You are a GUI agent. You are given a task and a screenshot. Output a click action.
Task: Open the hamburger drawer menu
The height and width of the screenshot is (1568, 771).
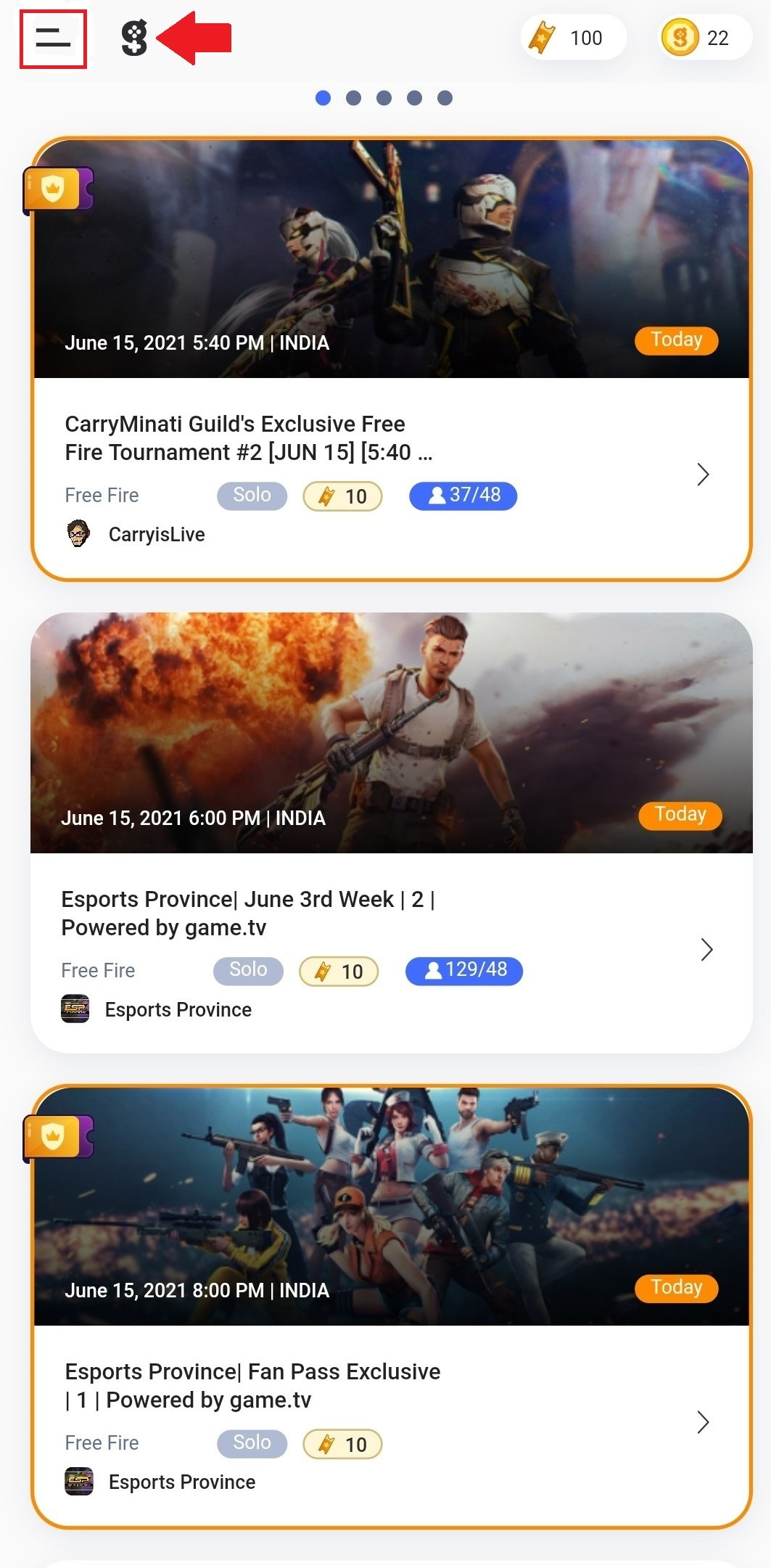click(x=53, y=38)
